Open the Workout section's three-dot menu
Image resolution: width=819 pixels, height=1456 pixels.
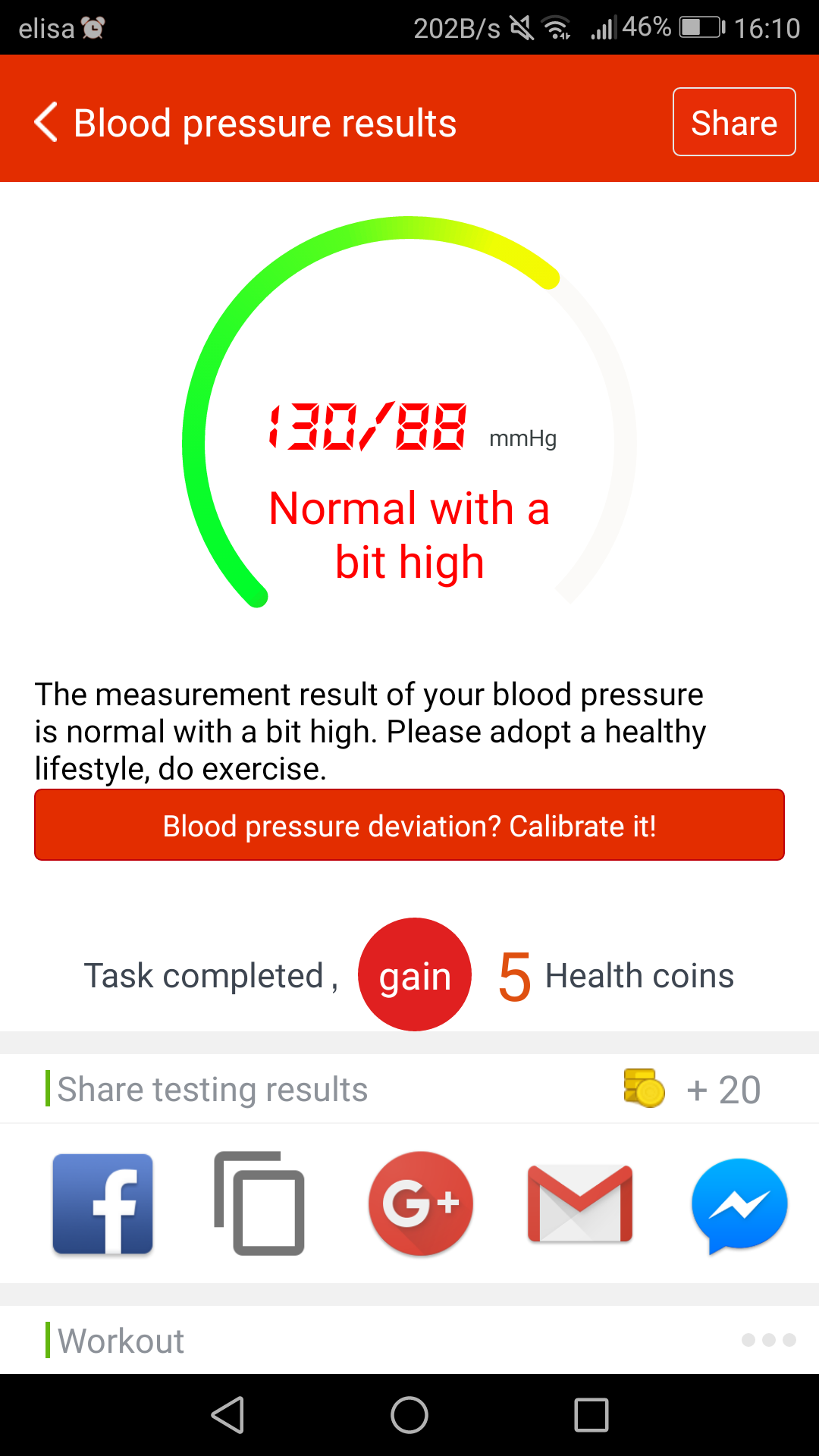point(769,1340)
